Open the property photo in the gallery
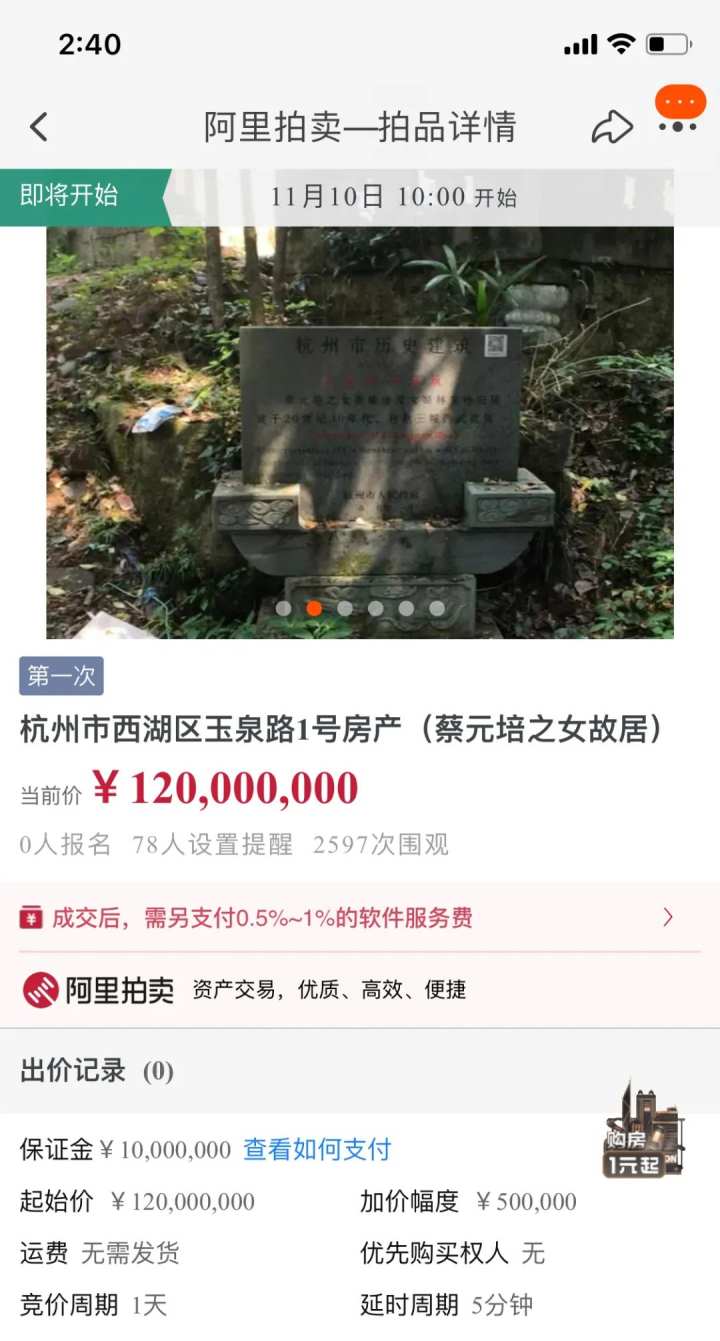 360,432
